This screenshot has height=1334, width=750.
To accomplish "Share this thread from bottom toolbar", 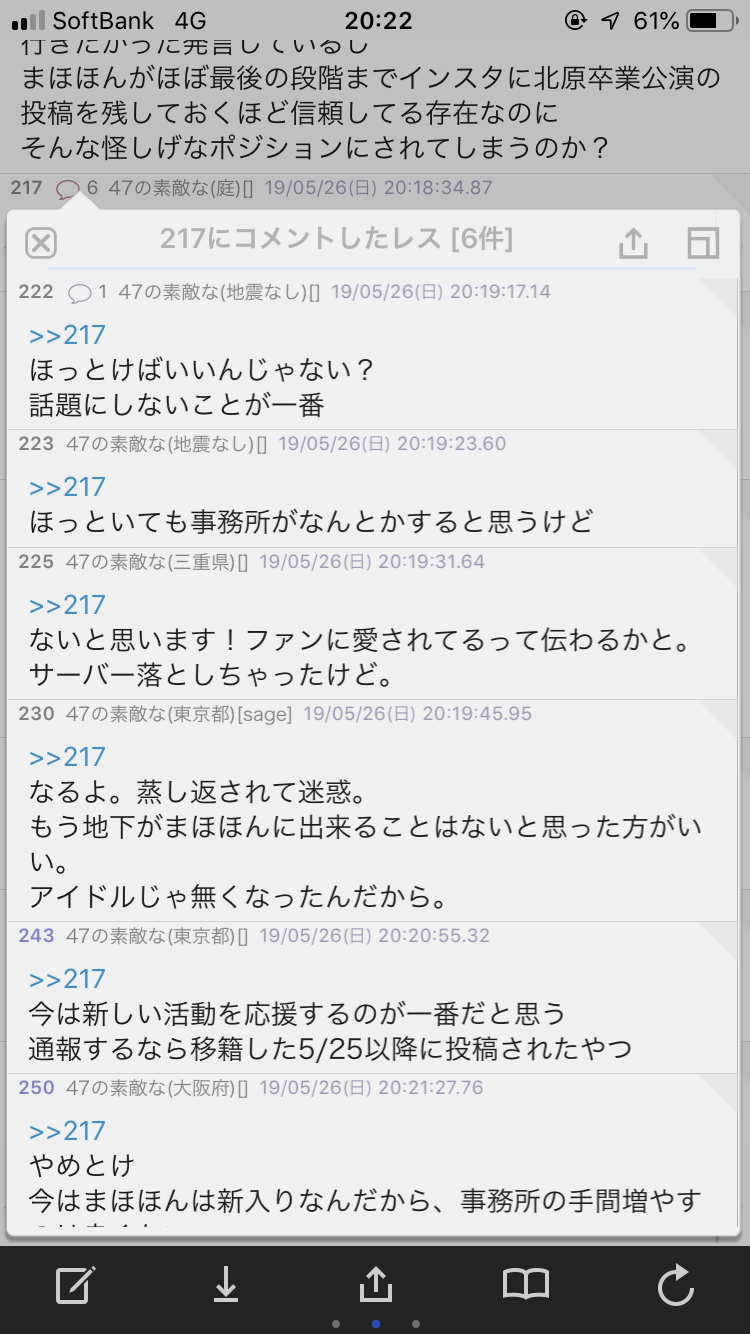I will pos(376,1283).
